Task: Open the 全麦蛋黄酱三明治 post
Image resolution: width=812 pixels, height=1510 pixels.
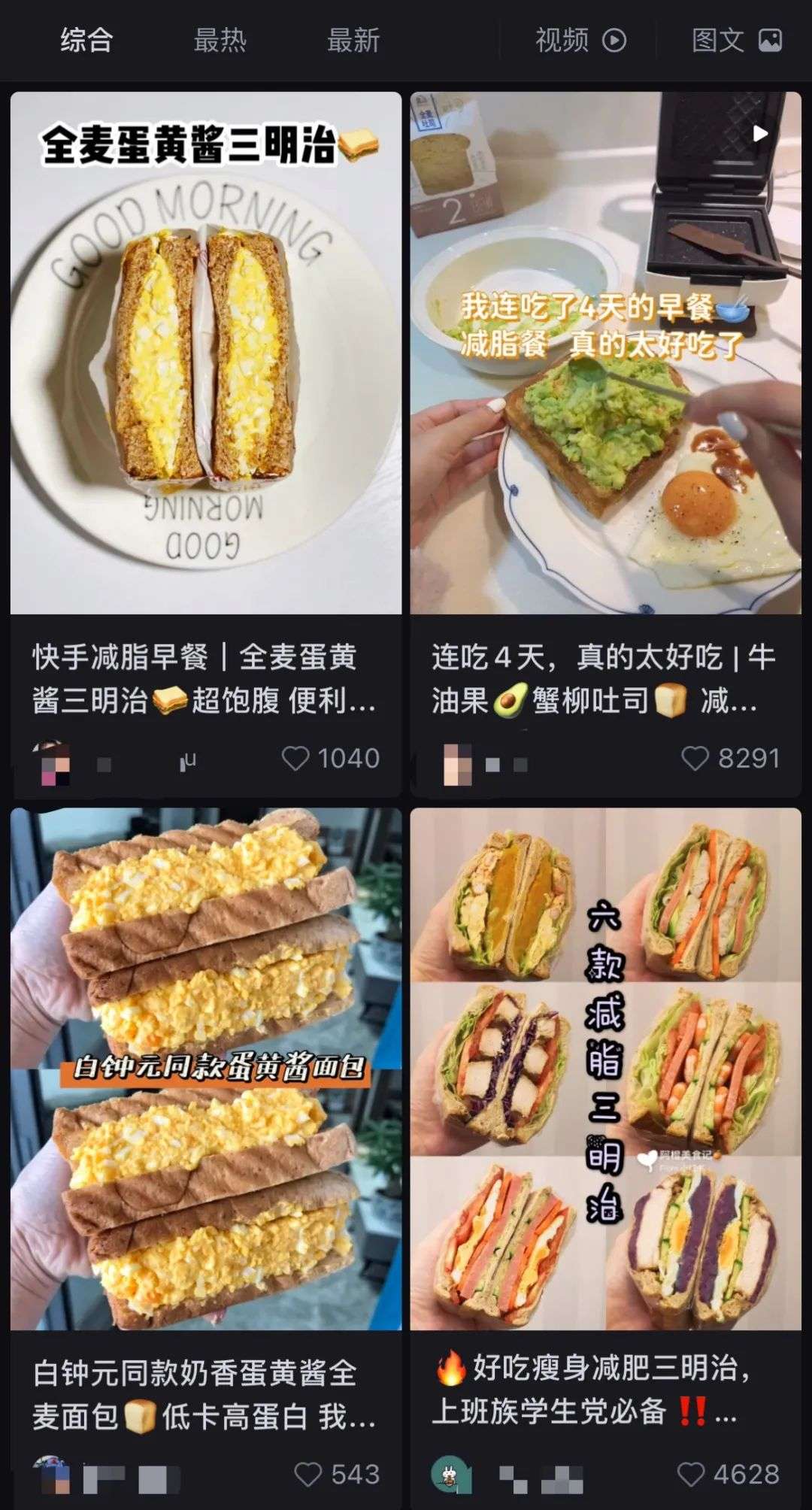Action: (206, 353)
